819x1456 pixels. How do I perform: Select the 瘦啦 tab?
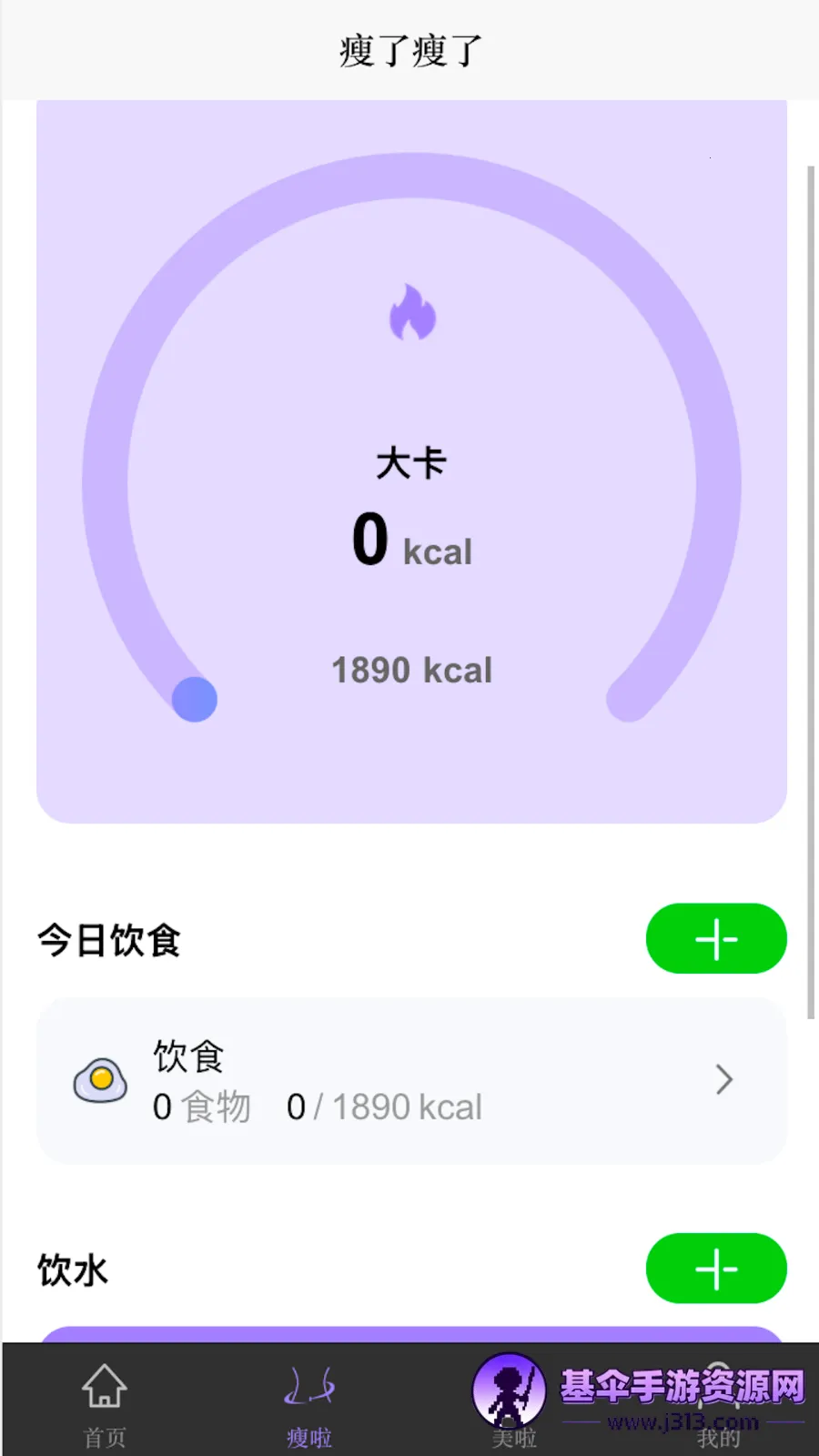pos(309,1403)
